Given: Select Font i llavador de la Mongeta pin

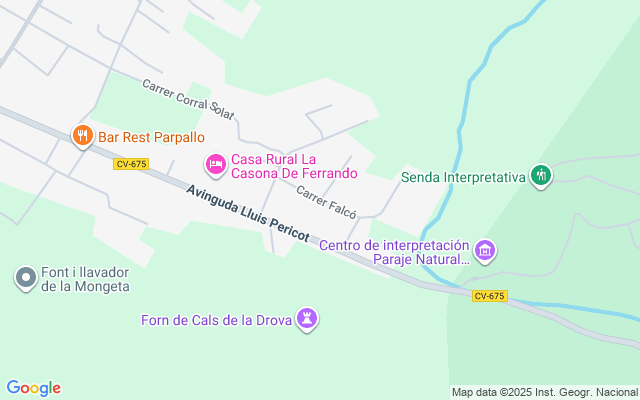Looking at the screenshot, I should 25,277.
